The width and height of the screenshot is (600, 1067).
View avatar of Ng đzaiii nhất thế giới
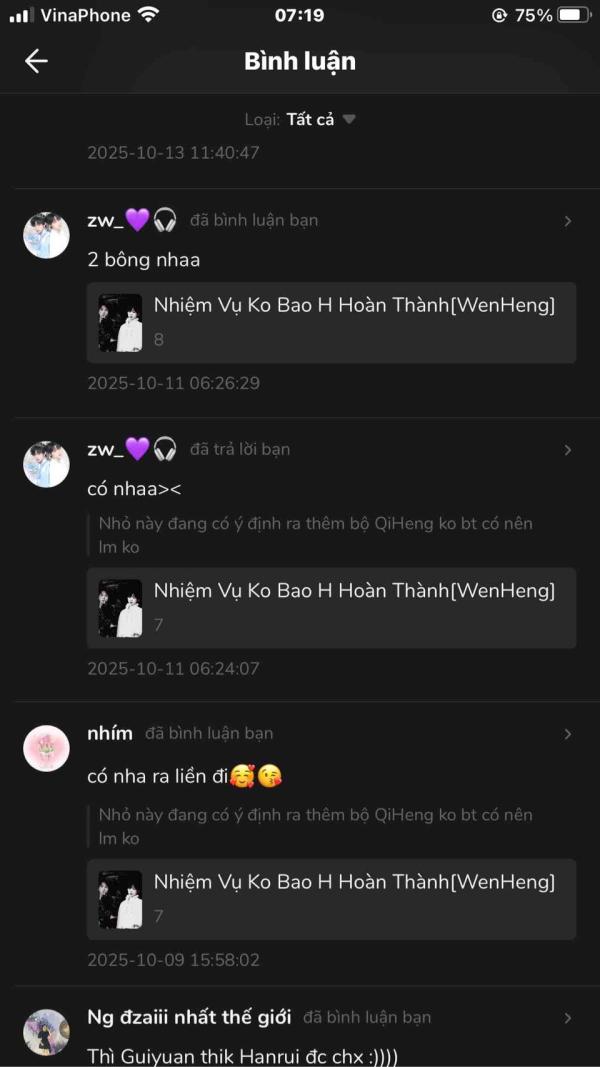46,1032
